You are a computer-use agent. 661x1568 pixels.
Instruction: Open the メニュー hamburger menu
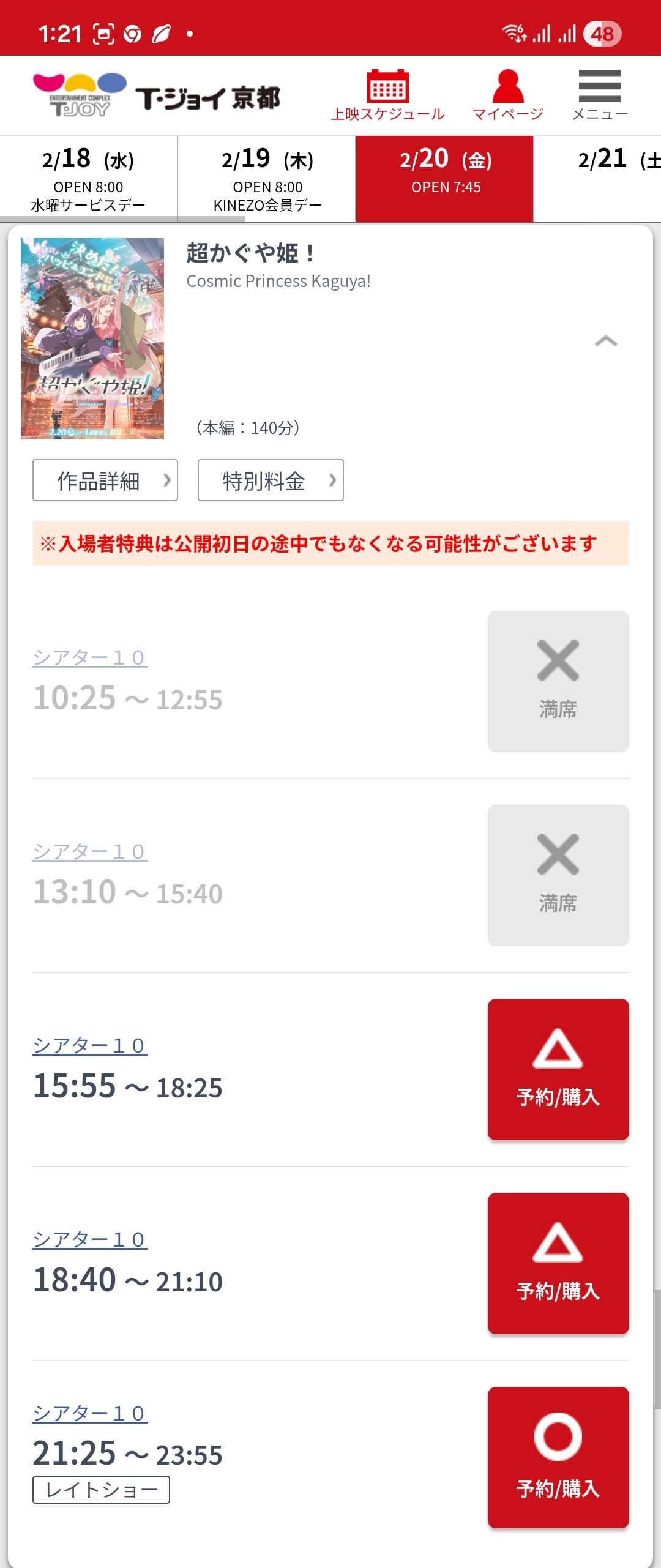599,95
